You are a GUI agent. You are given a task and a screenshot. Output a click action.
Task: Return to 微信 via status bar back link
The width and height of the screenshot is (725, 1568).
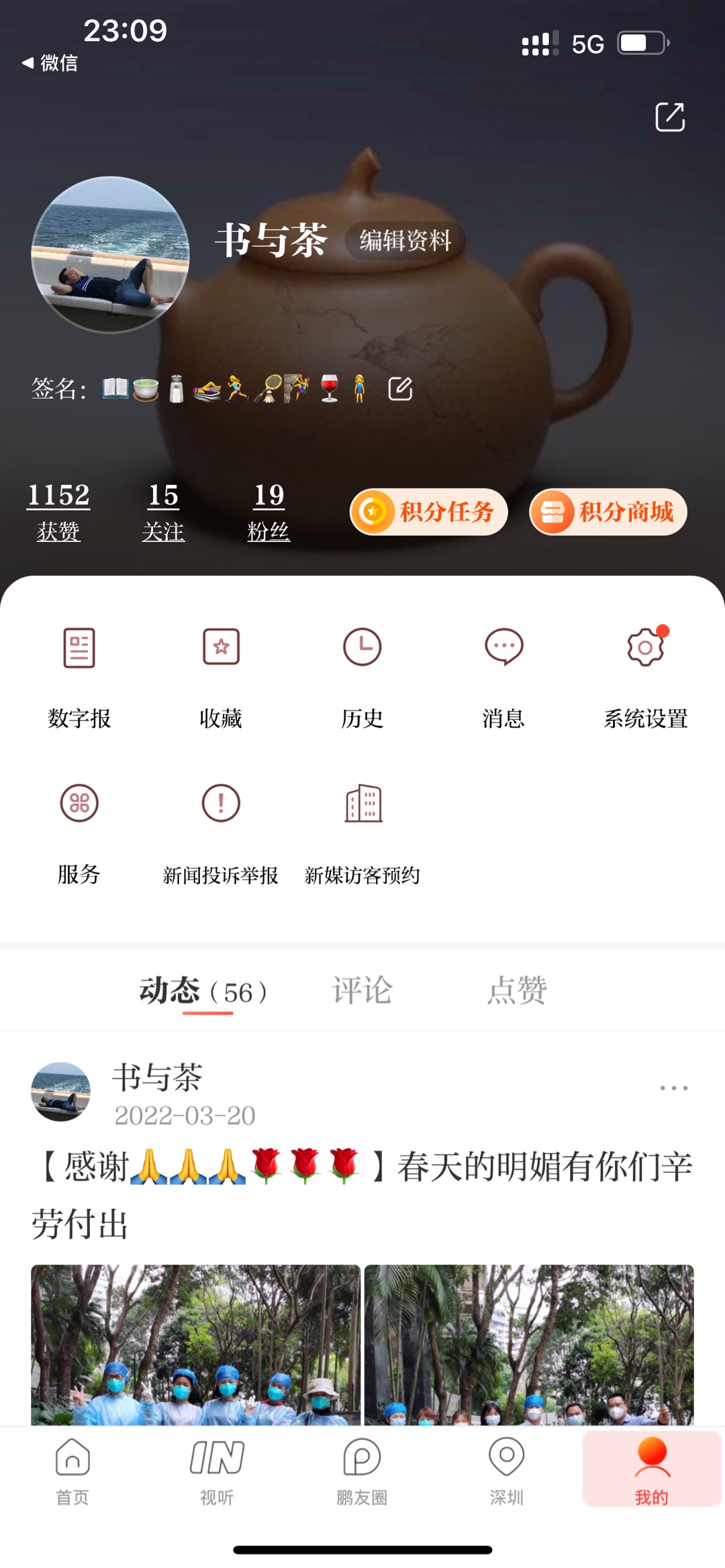tap(50, 63)
